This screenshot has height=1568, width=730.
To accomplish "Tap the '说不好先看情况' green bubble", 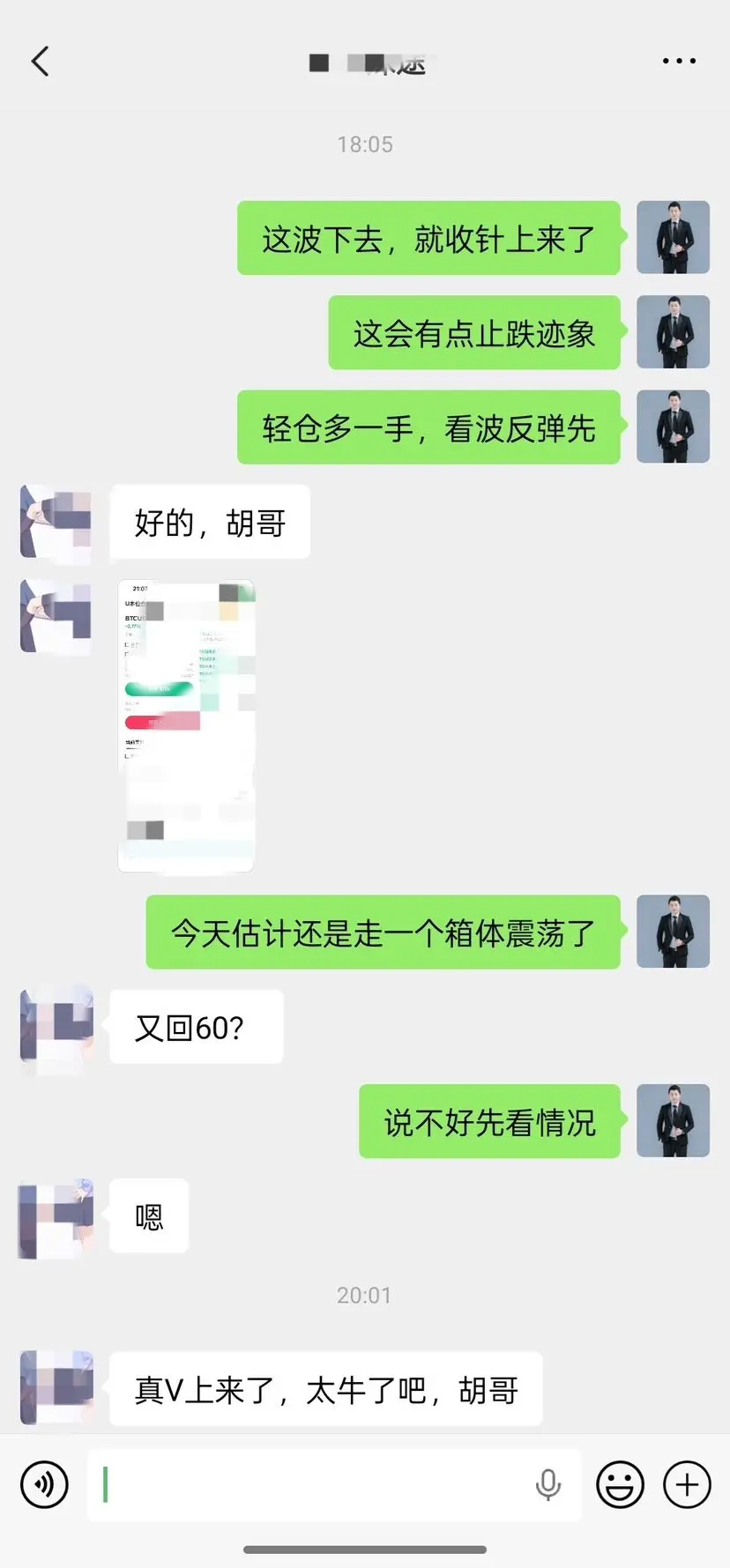I will [x=490, y=1122].
